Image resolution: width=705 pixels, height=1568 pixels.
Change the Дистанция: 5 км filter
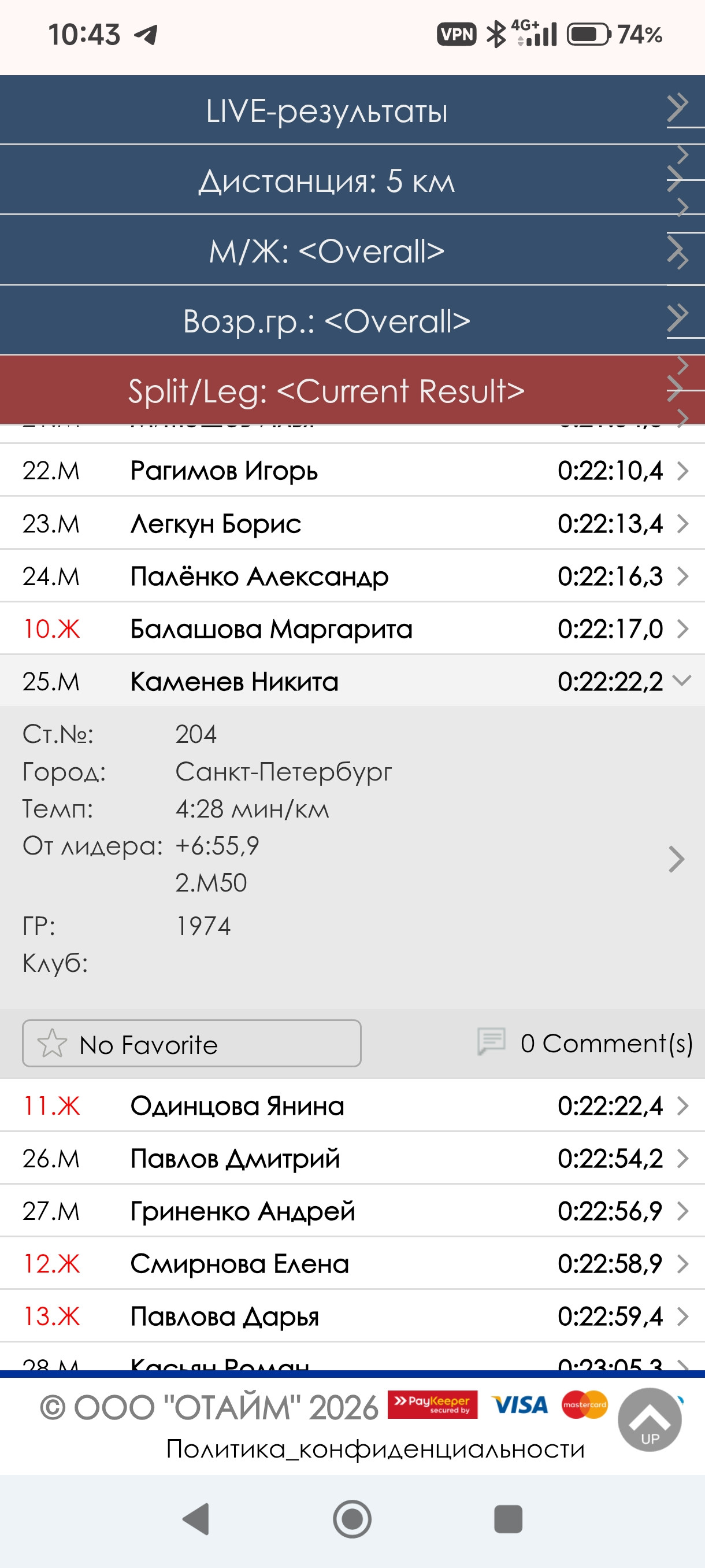[x=352, y=180]
